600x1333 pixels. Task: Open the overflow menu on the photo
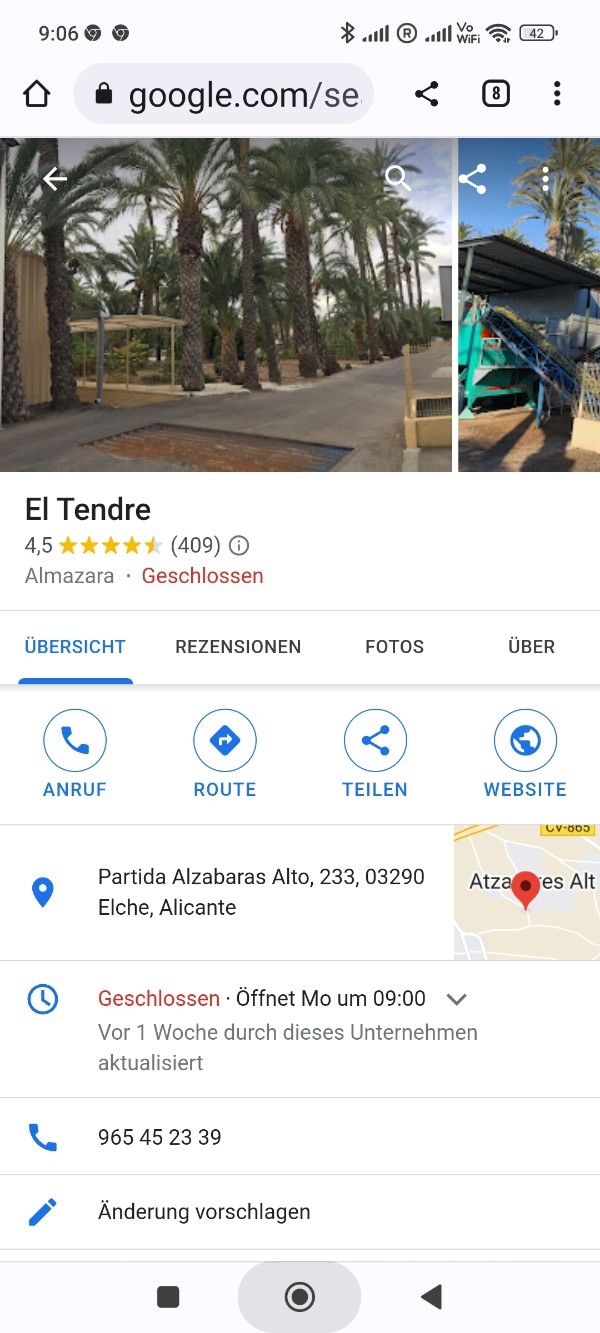pyautogui.click(x=545, y=179)
